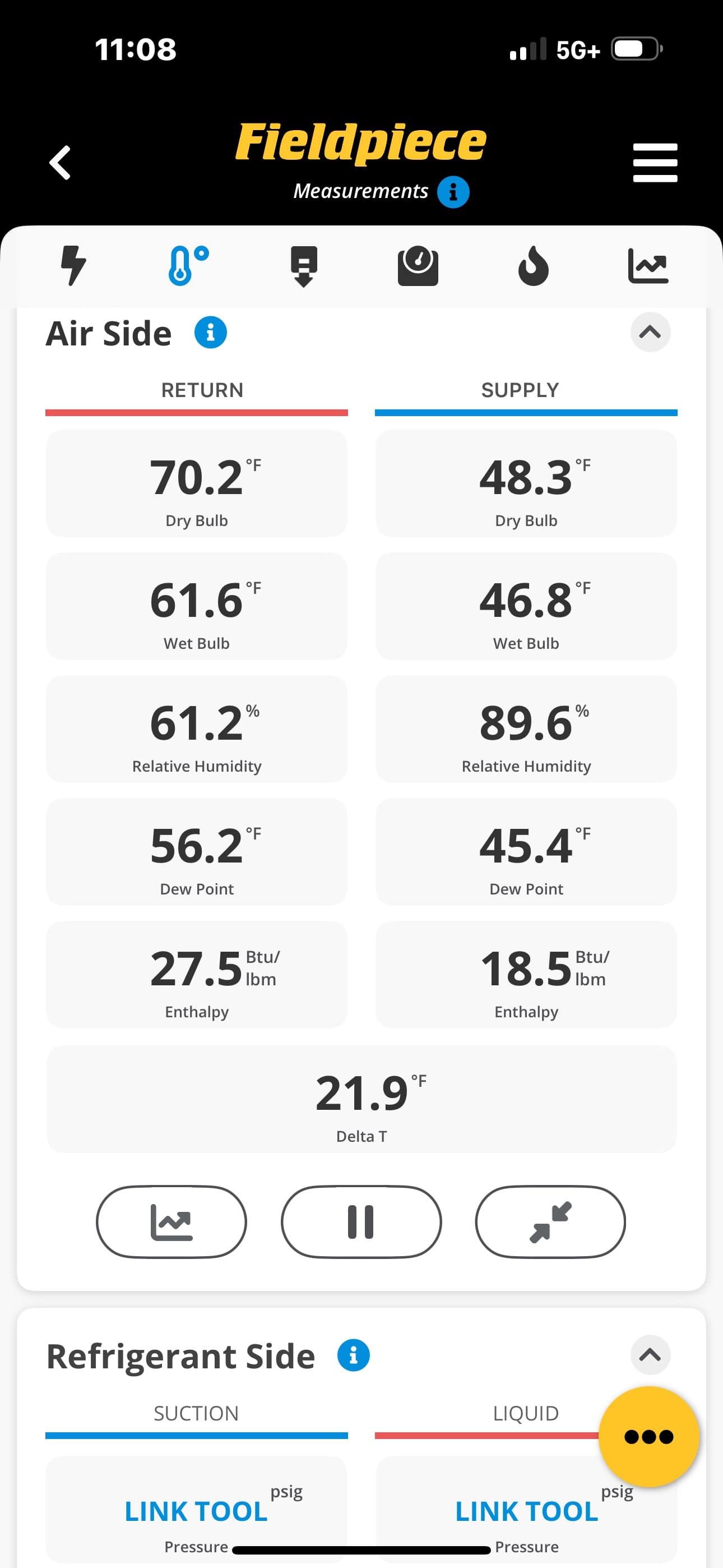Pause the live Air Side readings
723x1568 pixels.
click(x=361, y=1221)
